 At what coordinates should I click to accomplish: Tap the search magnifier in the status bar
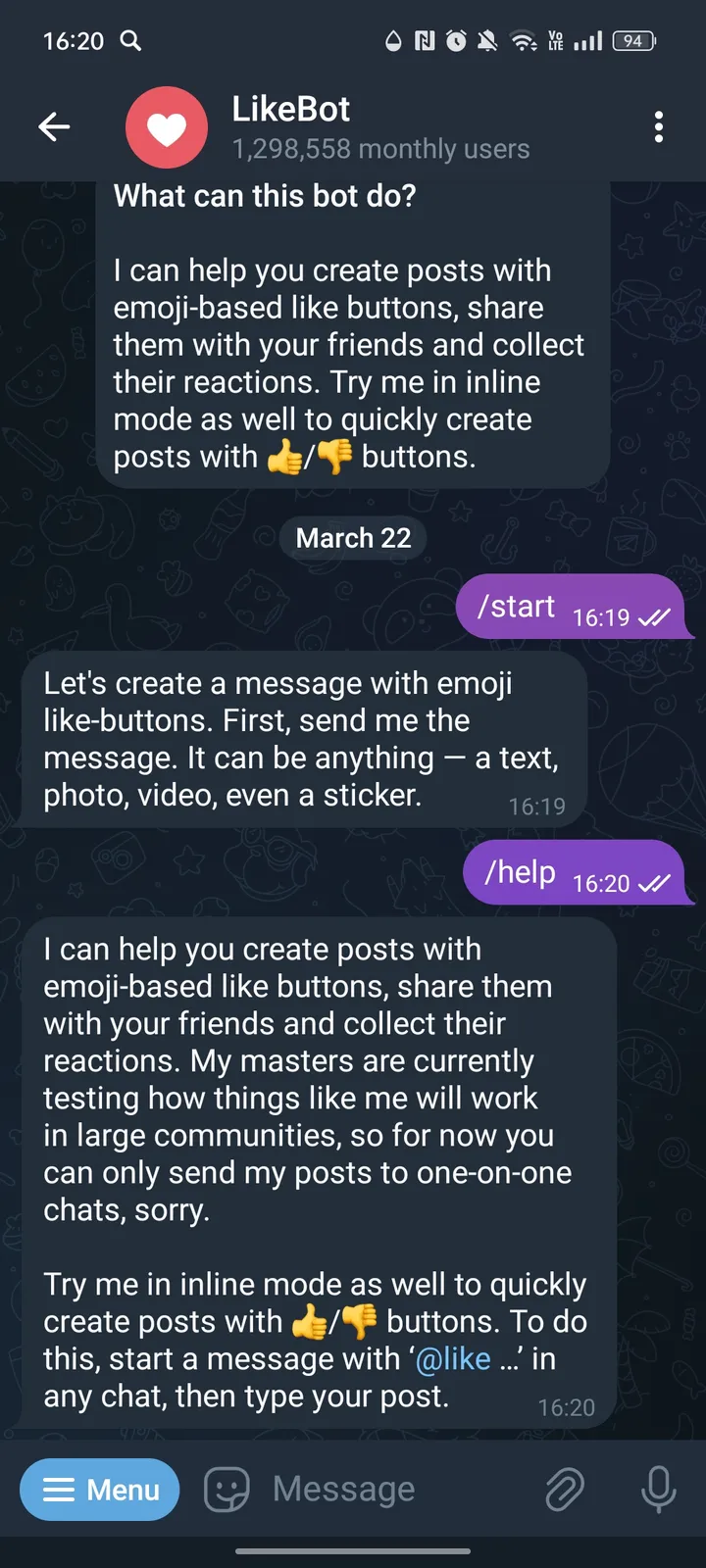(130, 41)
